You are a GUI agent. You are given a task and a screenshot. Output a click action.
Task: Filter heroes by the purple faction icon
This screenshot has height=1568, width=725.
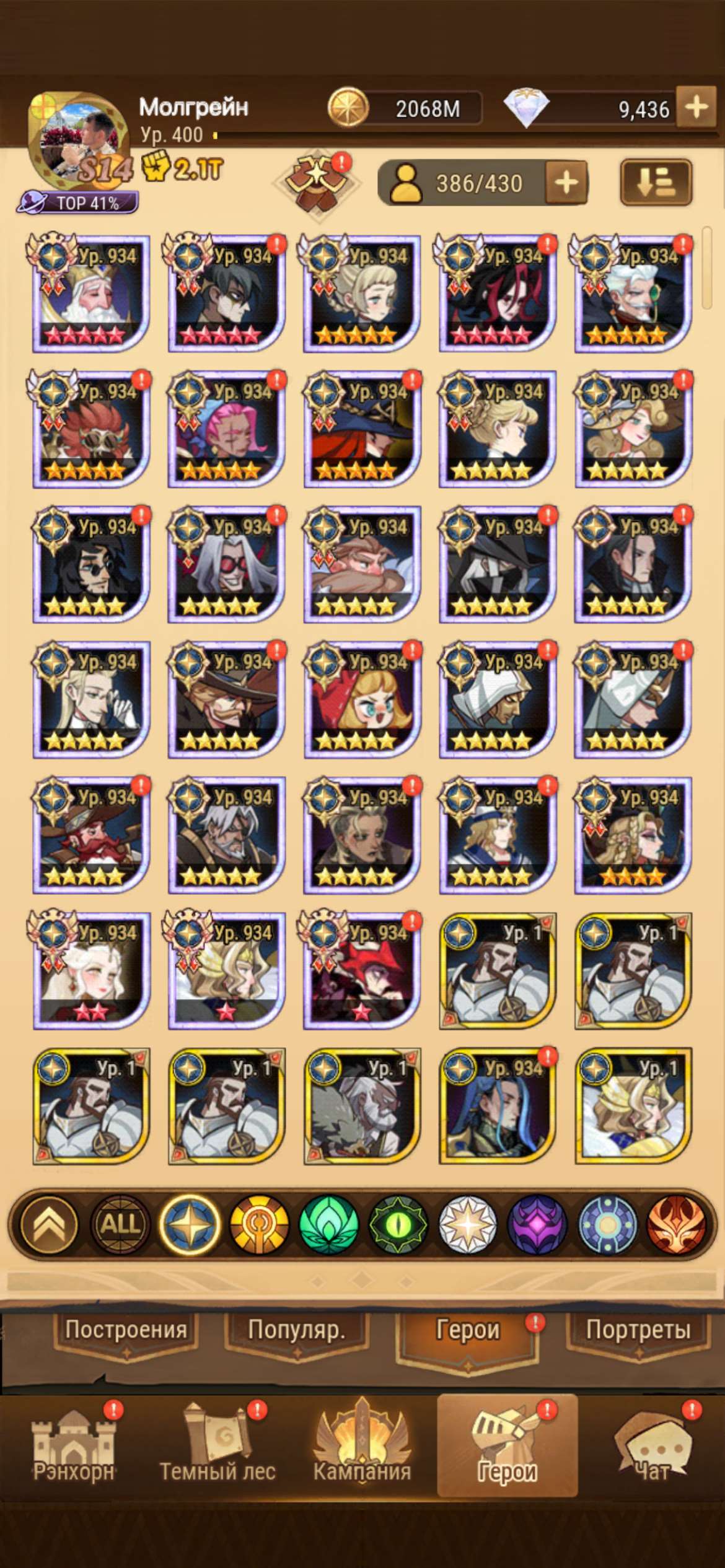point(536,1224)
